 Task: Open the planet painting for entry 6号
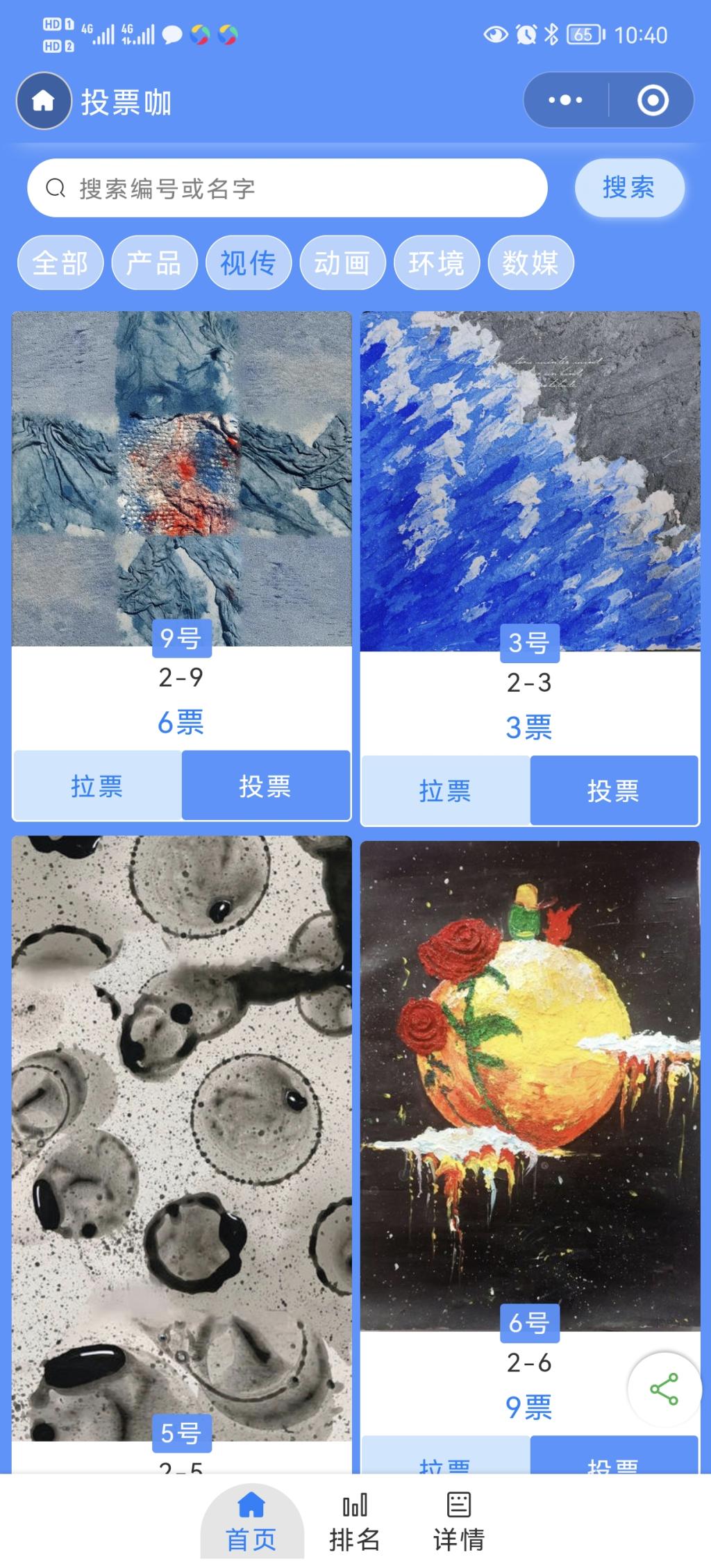[x=529, y=1083]
